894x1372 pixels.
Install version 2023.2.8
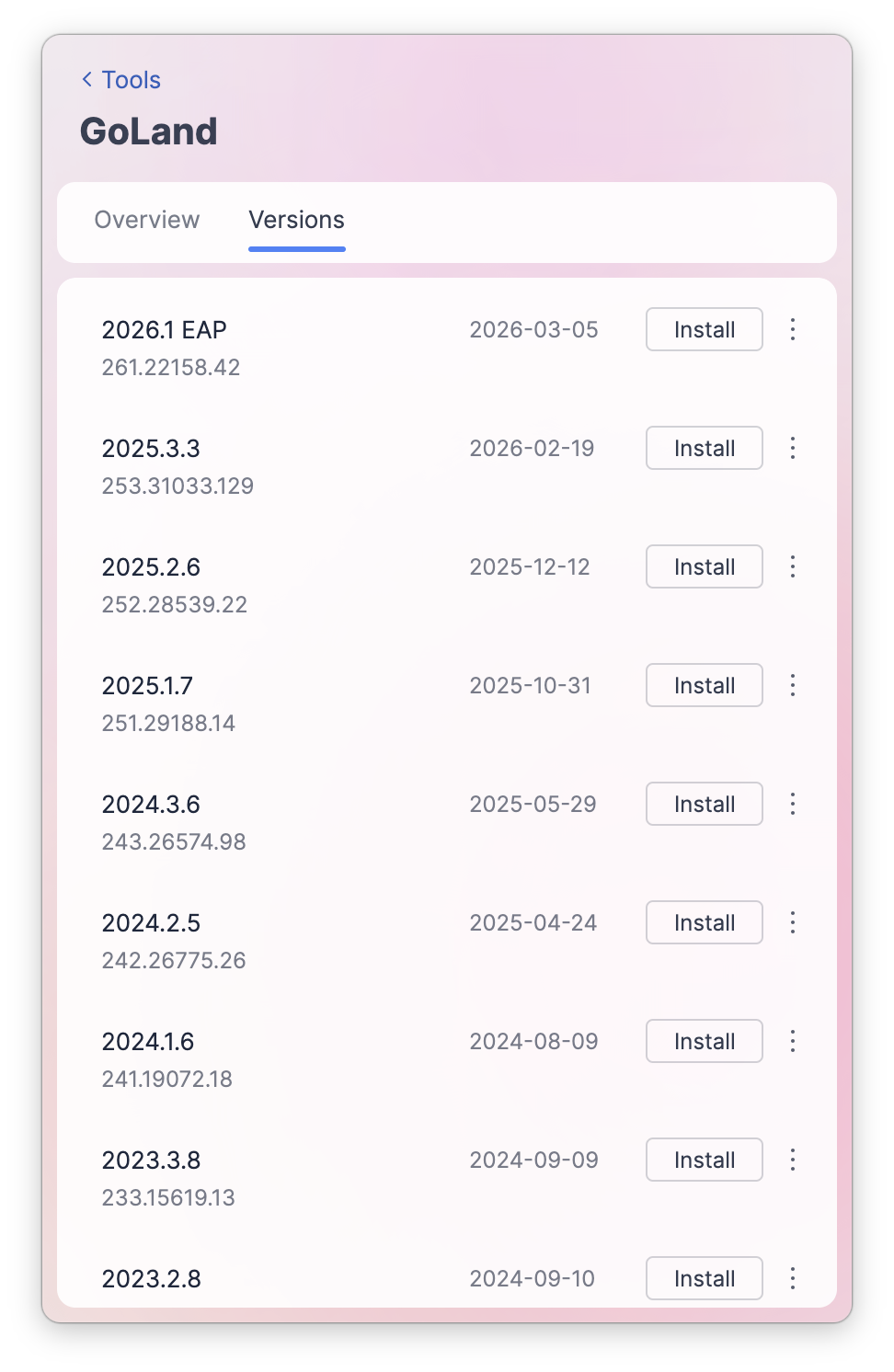[705, 1278]
